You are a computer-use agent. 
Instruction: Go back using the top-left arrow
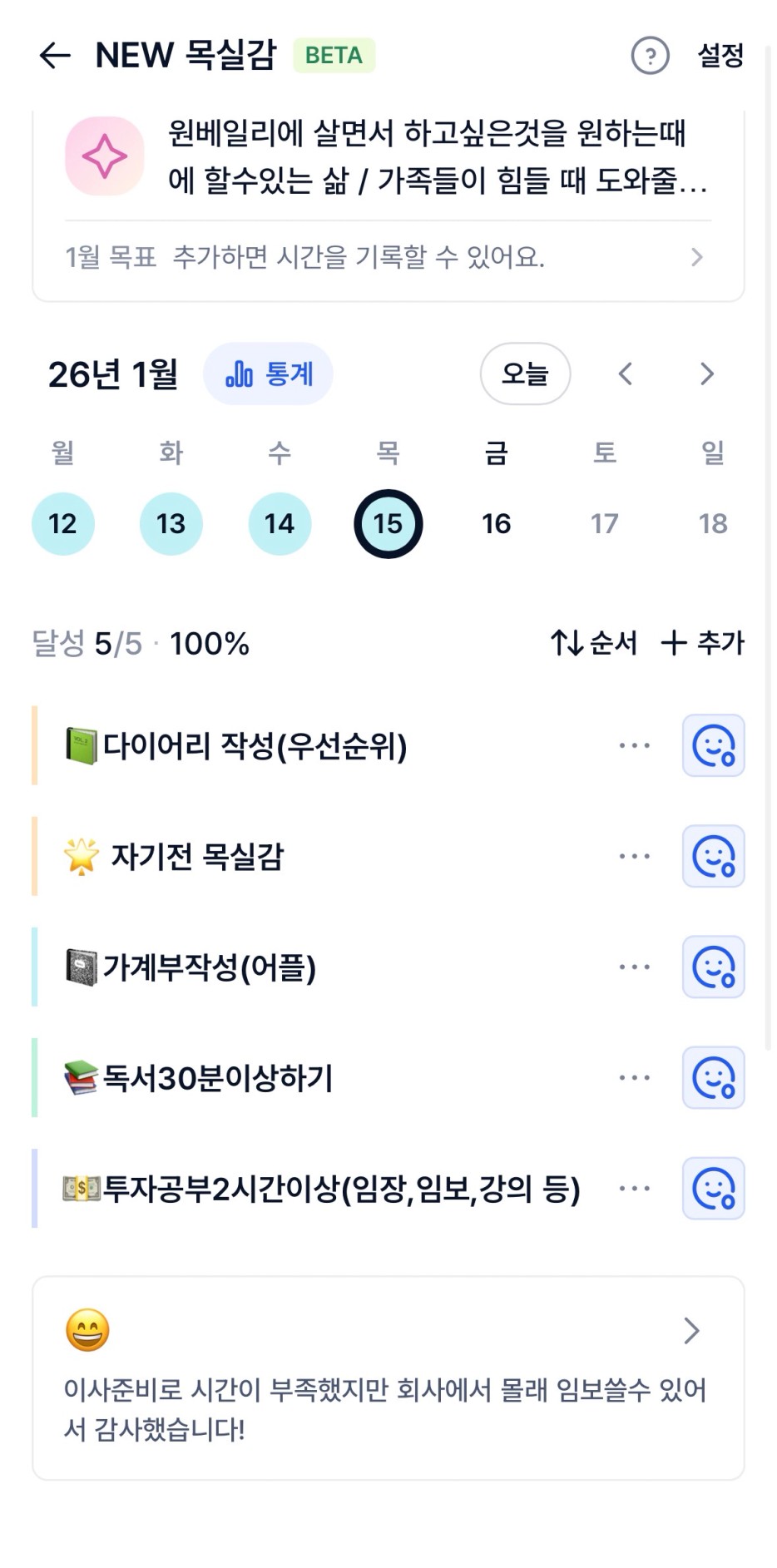pyautogui.click(x=55, y=56)
